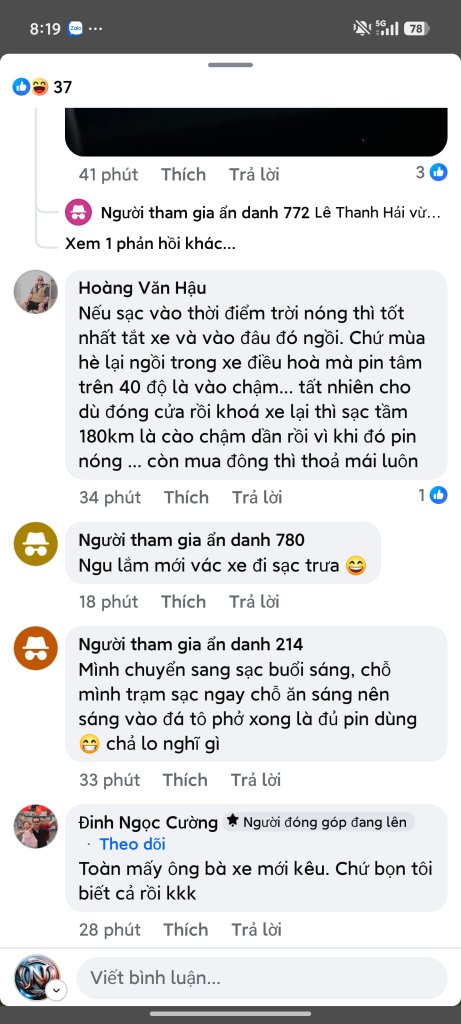This screenshot has width=461, height=1024.
Task: Open Hoàng Văn Hậu's profile picture
Action: [x=35, y=291]
